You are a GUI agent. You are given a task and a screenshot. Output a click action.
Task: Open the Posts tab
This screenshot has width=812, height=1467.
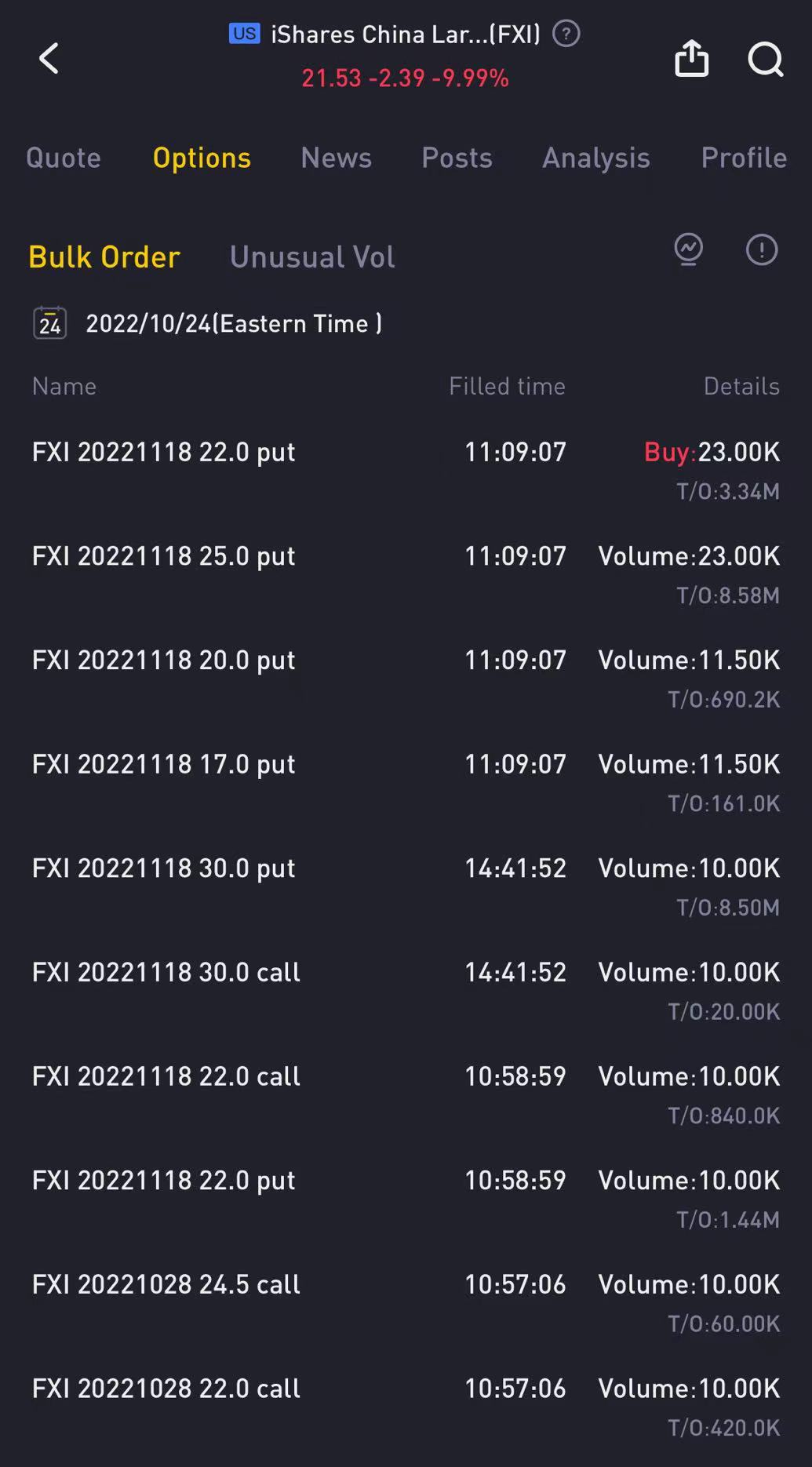457,158
